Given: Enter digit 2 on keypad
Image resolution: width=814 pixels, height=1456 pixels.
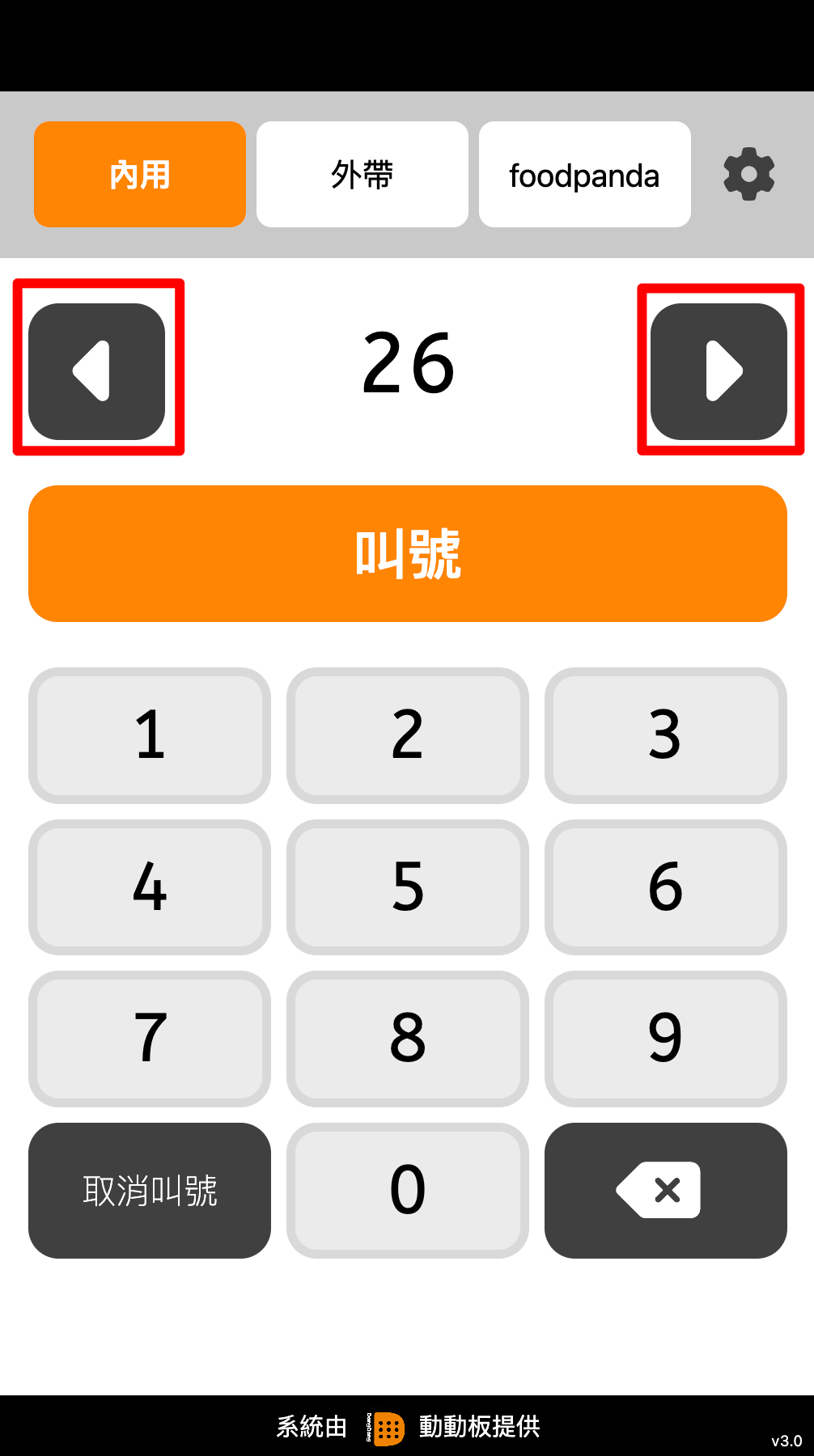Looking at the screenshot, I should [407, 734].
